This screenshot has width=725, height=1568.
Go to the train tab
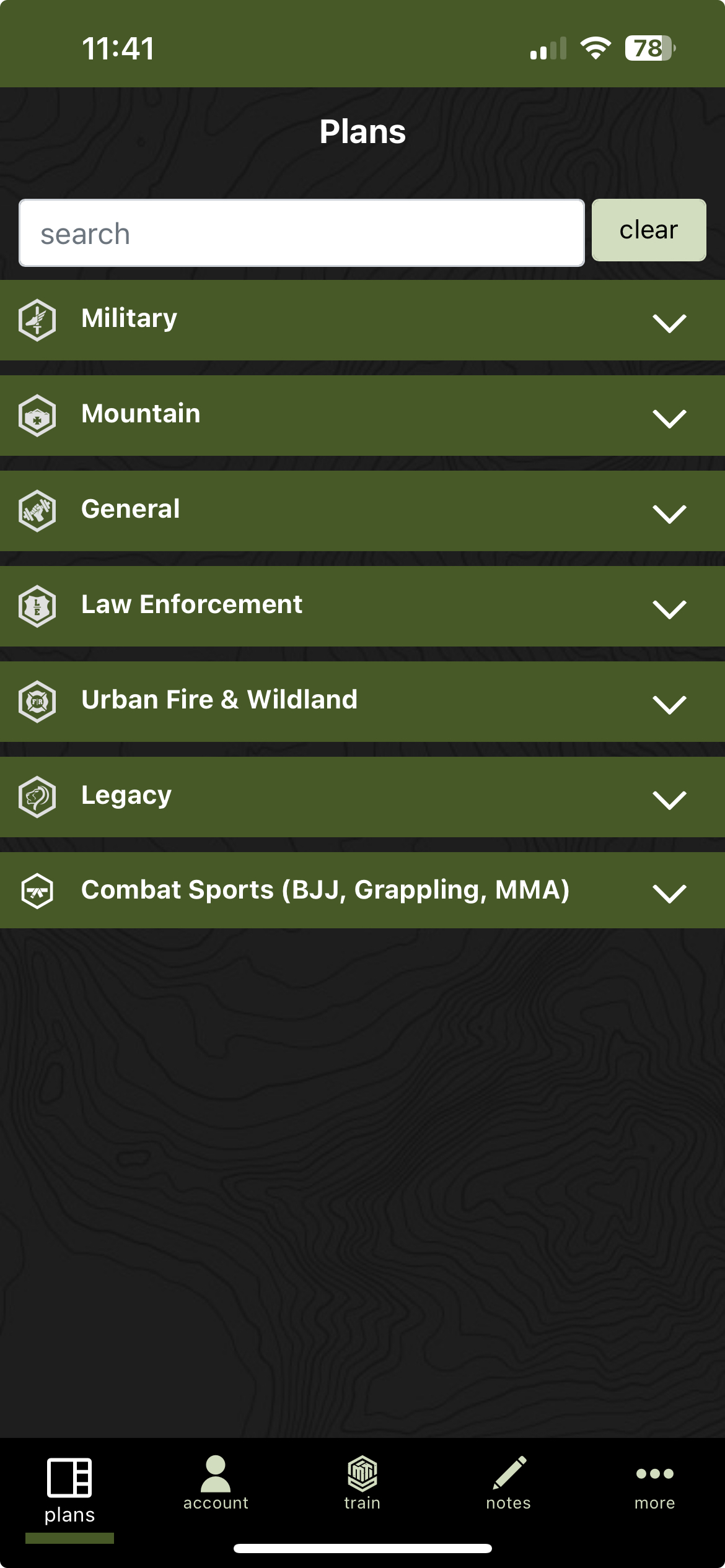point(362,1484)
